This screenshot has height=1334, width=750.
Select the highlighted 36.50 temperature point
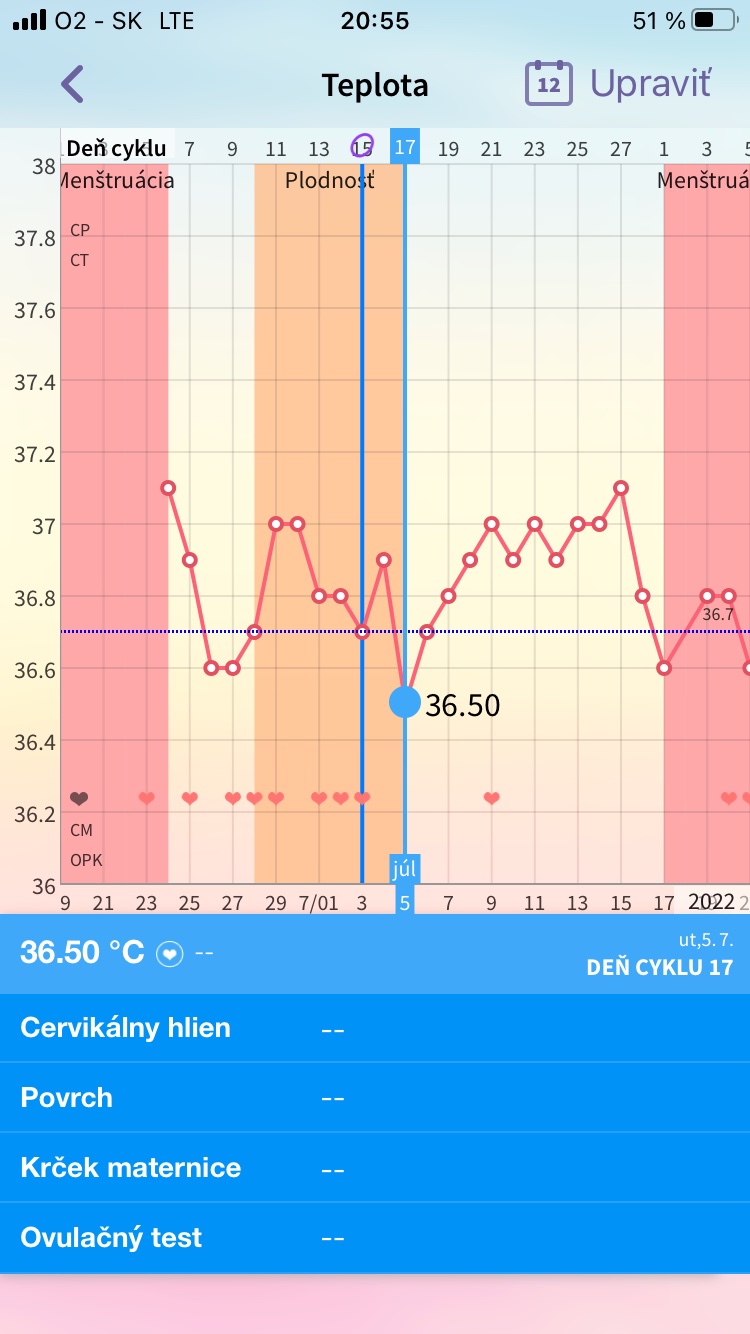coord(405,702)
